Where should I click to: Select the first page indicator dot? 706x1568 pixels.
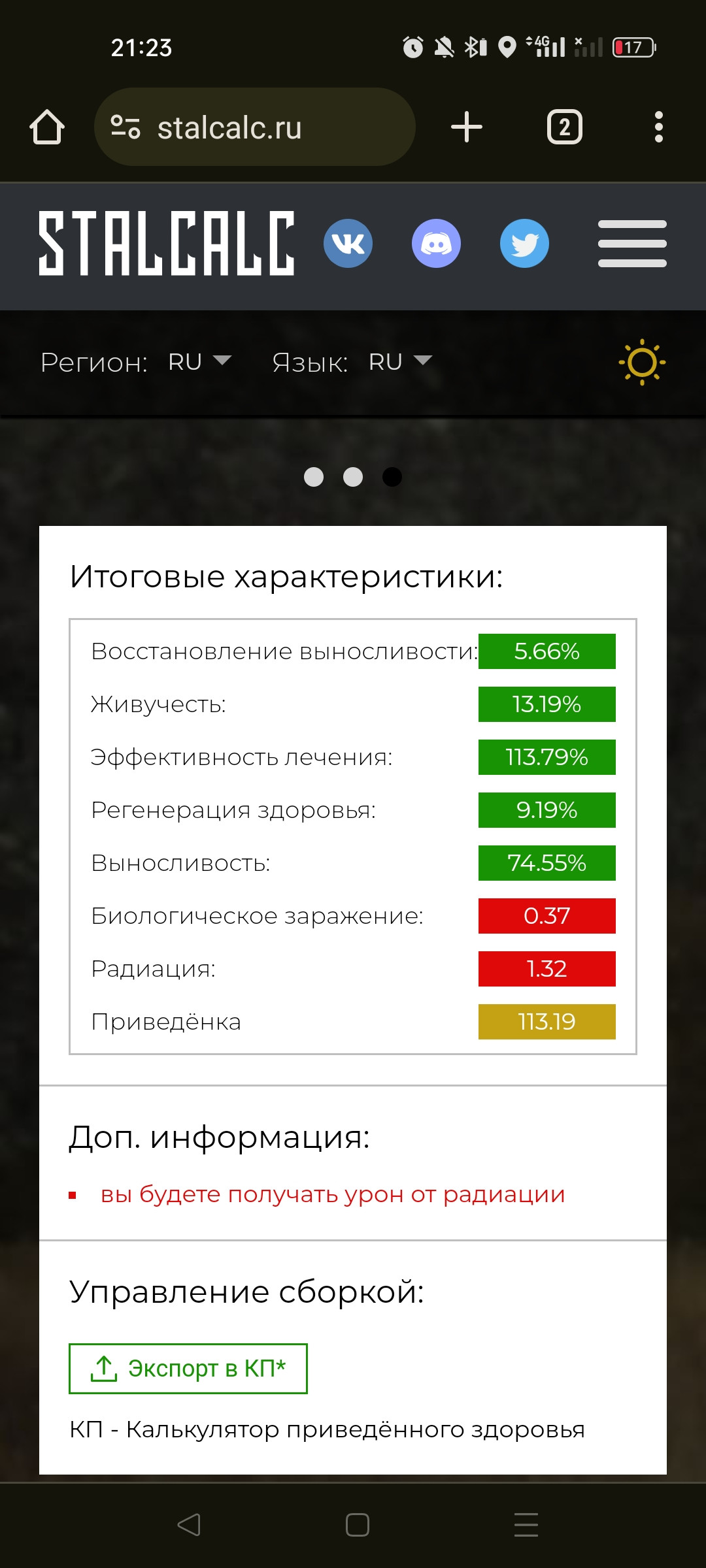coord(314,477)
